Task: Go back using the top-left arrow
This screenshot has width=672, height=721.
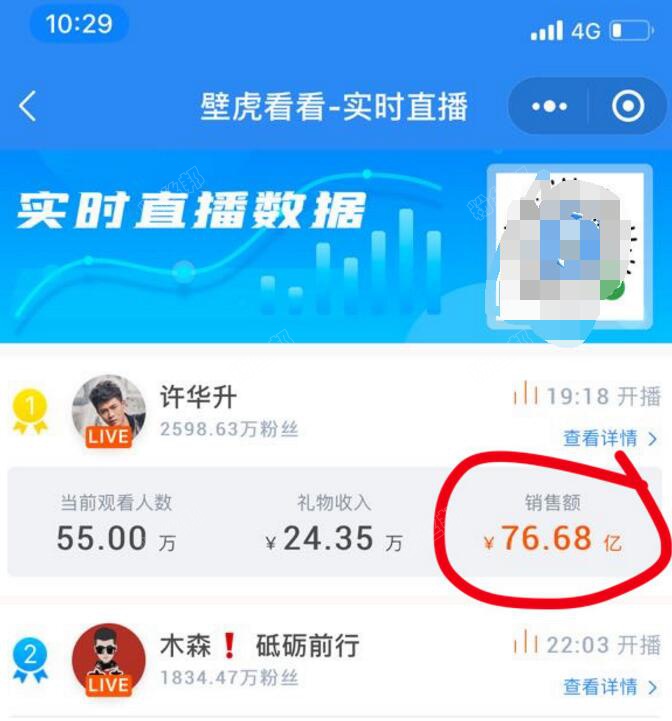Action: 28,106
